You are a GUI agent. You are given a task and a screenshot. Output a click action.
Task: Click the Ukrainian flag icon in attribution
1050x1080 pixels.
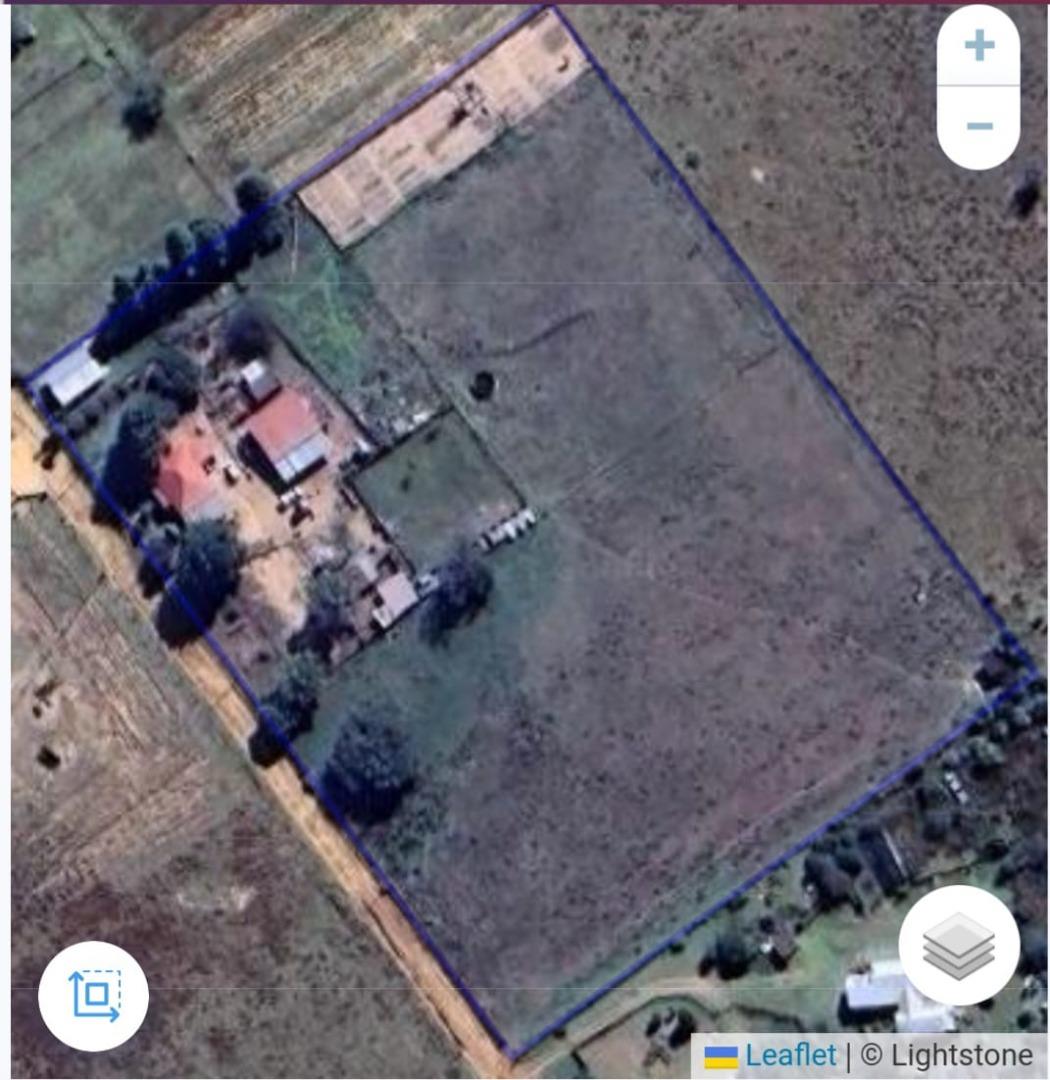coord(723,1055)
